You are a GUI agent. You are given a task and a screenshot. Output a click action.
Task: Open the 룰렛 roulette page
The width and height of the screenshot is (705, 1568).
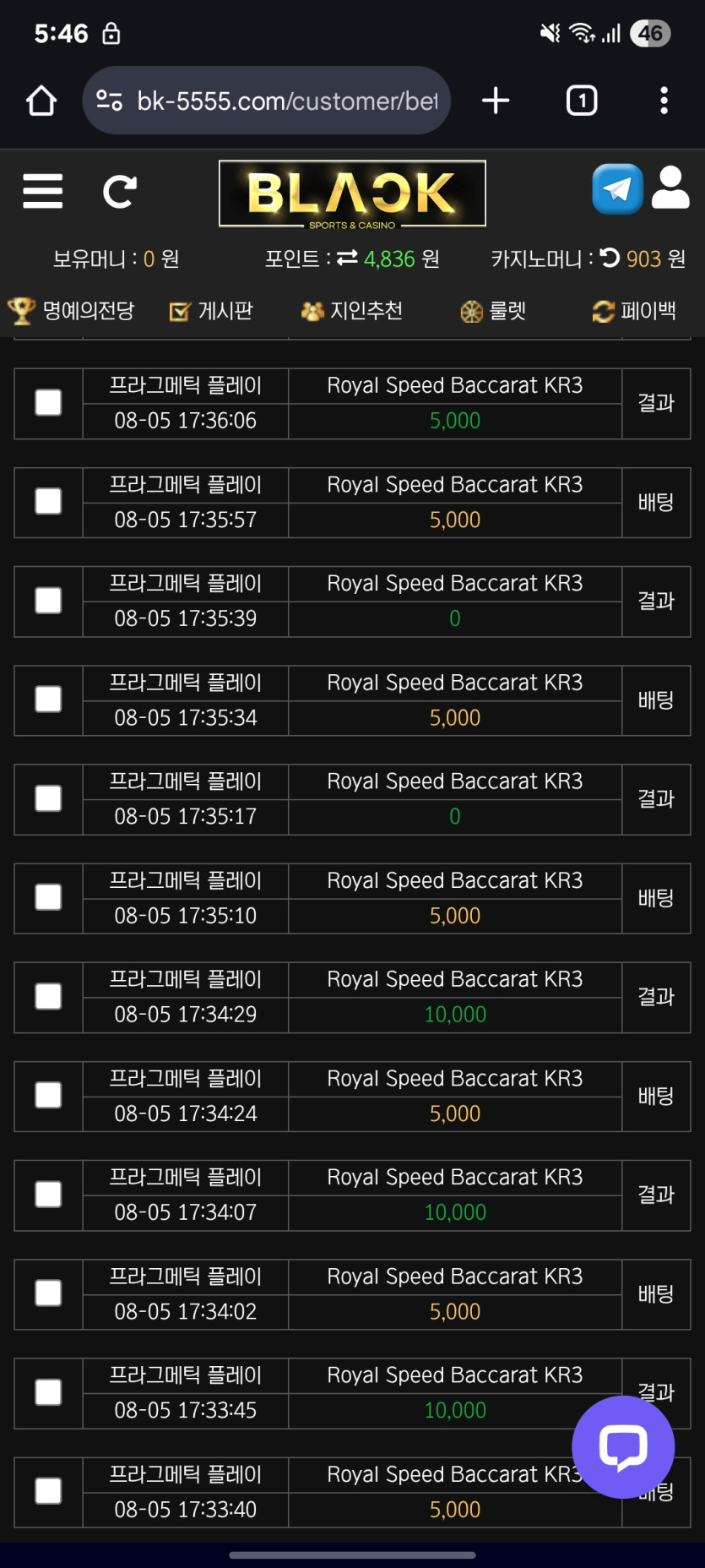click(493, 311)
